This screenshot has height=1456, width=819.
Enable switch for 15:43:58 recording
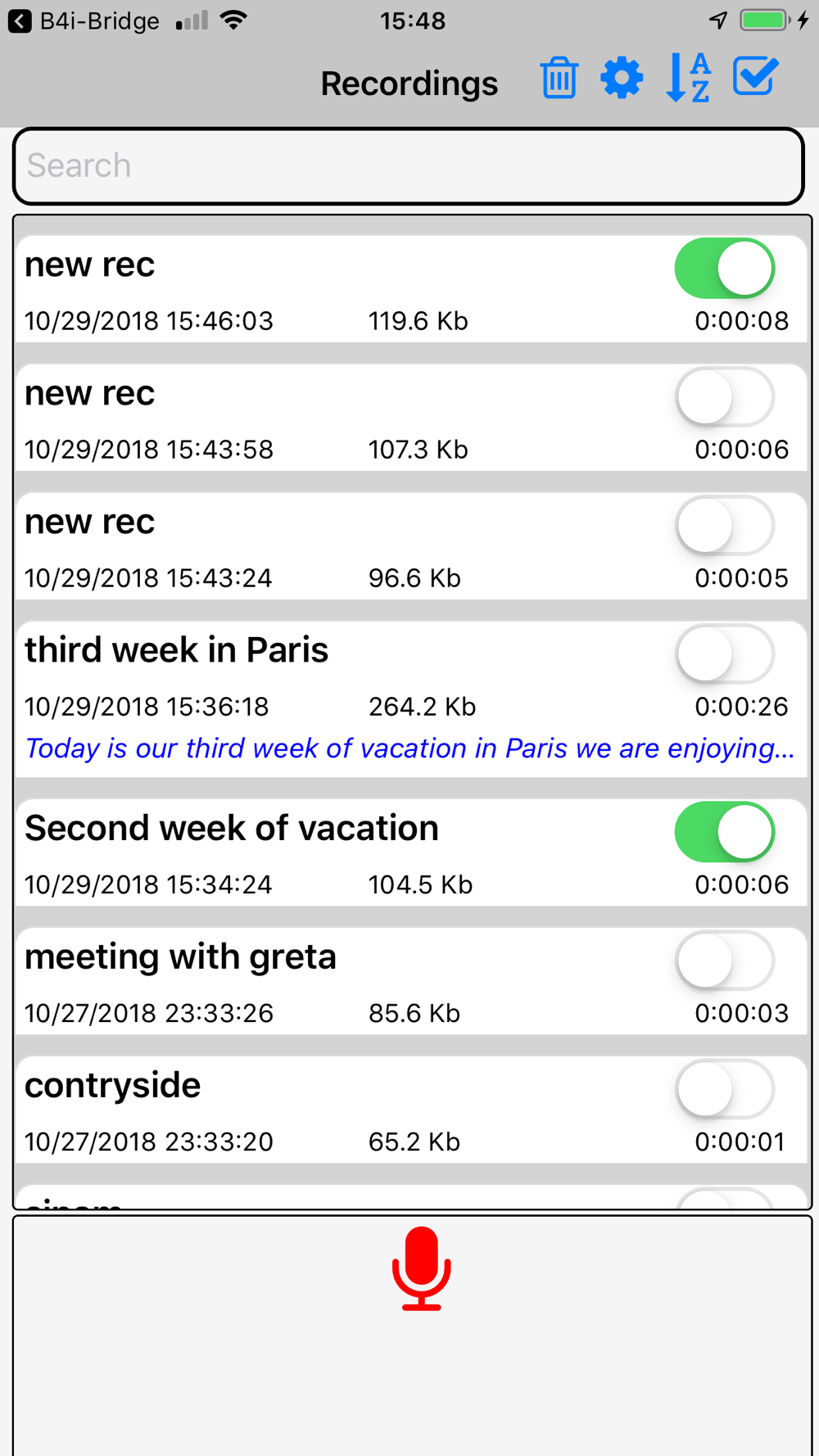(725, 397)
